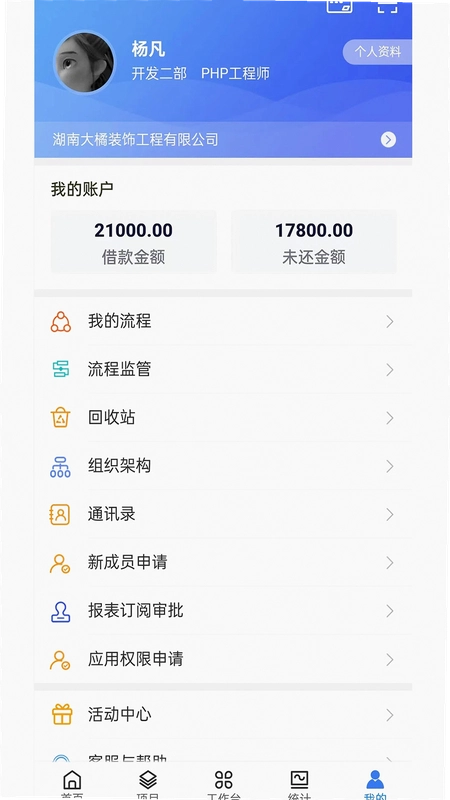The image size is (450, 800).
Task: Switch to the layers project tab
Action: coord(148,785)
